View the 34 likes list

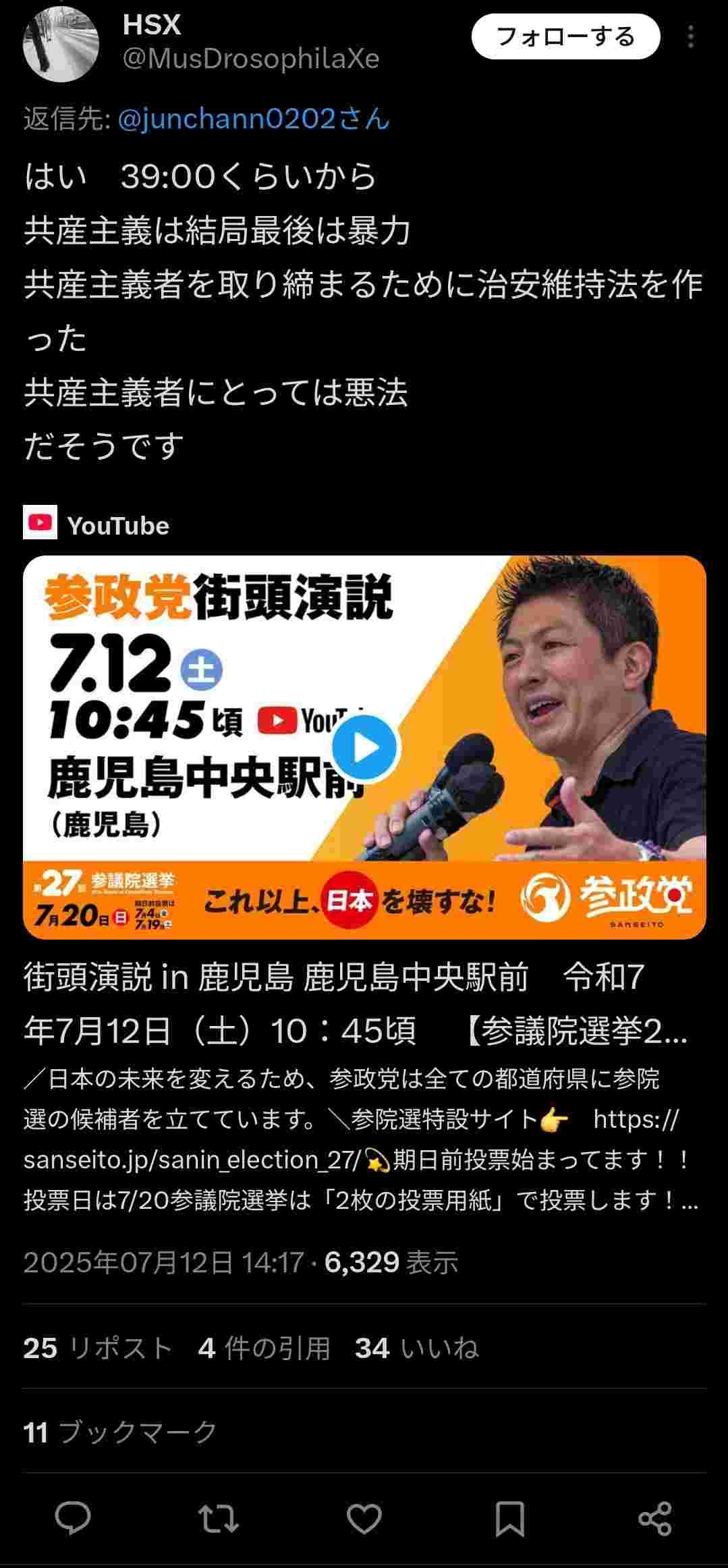tap(416, 1348)
